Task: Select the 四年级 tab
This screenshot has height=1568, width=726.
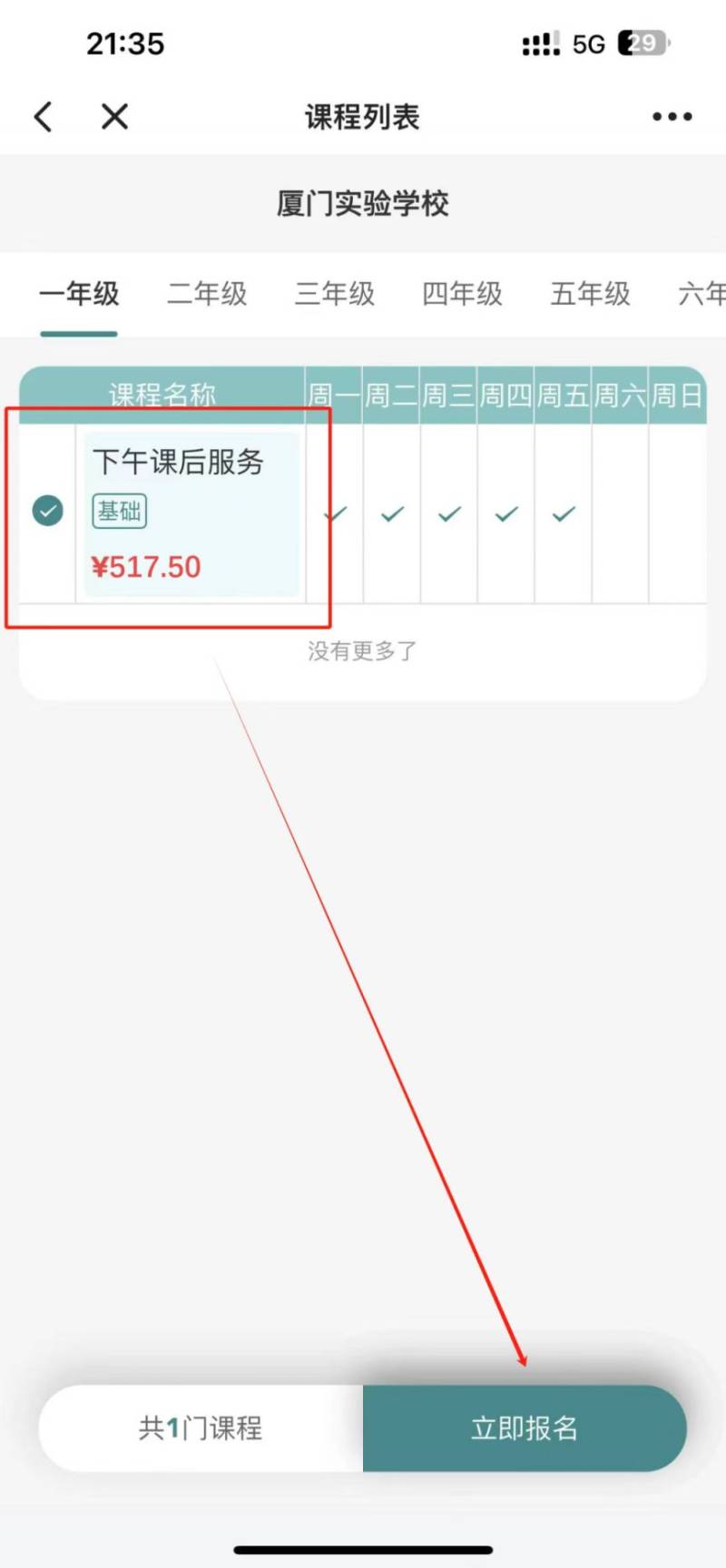Action: pyautogui.click(x=462, y=294)
